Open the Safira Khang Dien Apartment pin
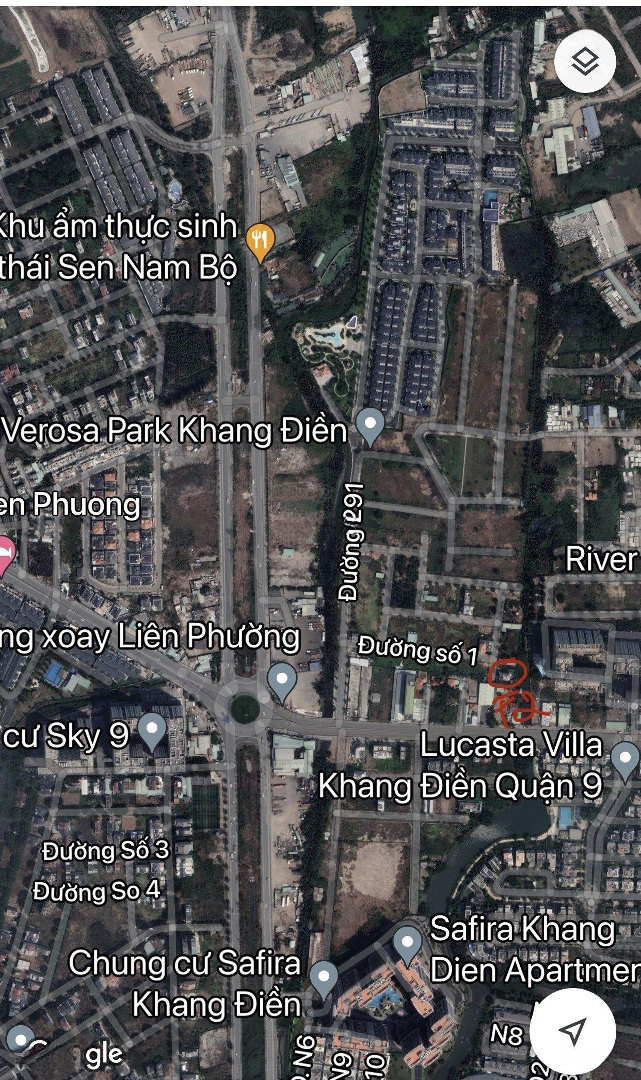Screen dimensions: 641x1080 [x=407, y=943]
